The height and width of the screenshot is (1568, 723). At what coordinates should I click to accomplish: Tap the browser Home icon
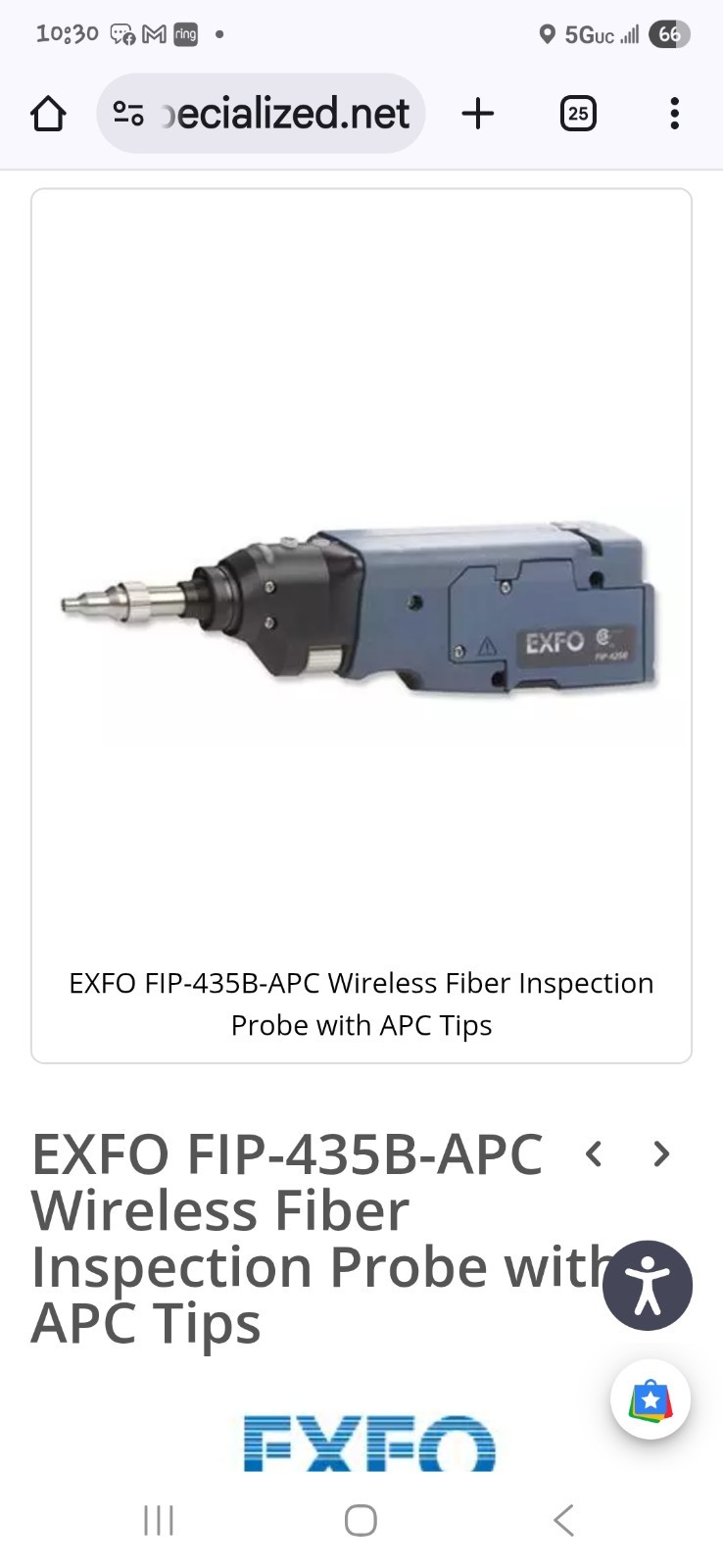coord(48,113)
